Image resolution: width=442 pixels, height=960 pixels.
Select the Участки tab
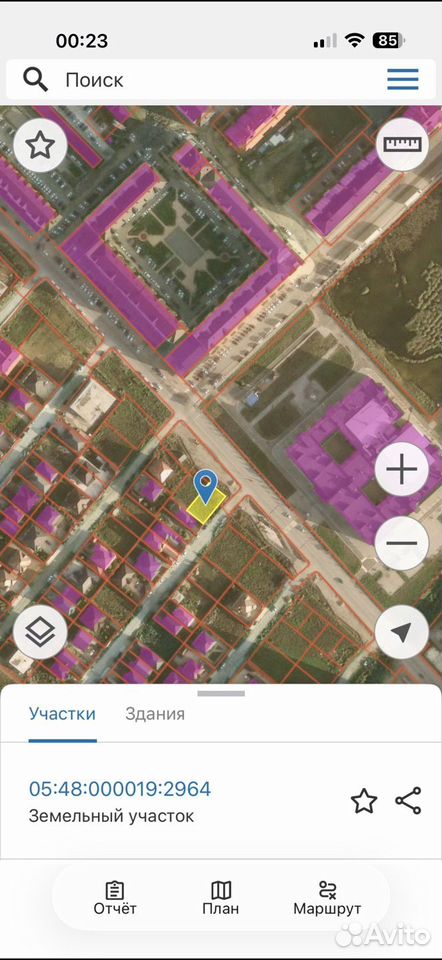(62, 714)
